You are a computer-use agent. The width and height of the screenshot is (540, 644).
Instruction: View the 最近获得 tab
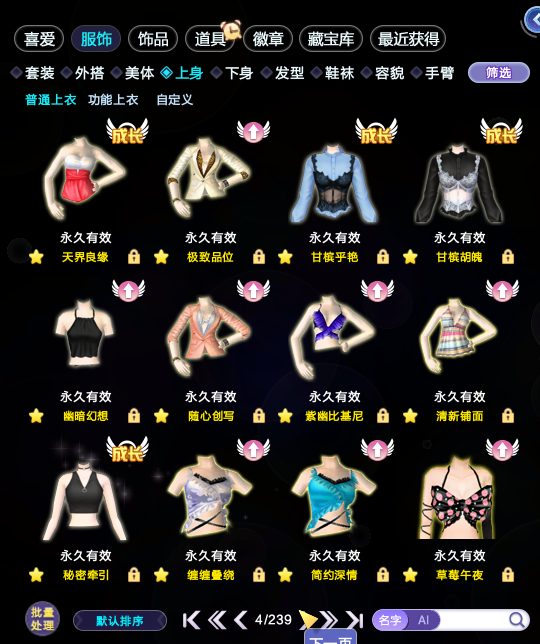pos(408,39)
